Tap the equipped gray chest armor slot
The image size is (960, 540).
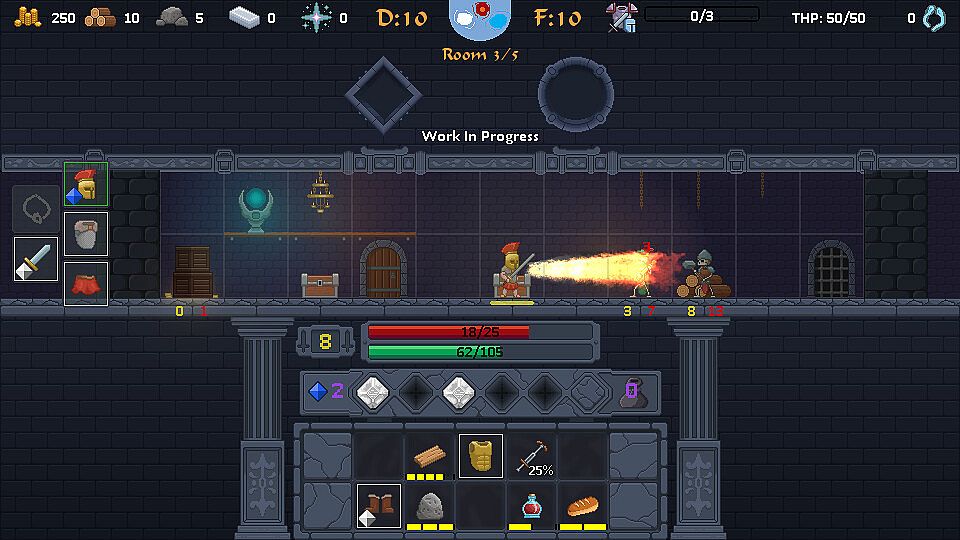pyautogui.click(x=86, y=234)
